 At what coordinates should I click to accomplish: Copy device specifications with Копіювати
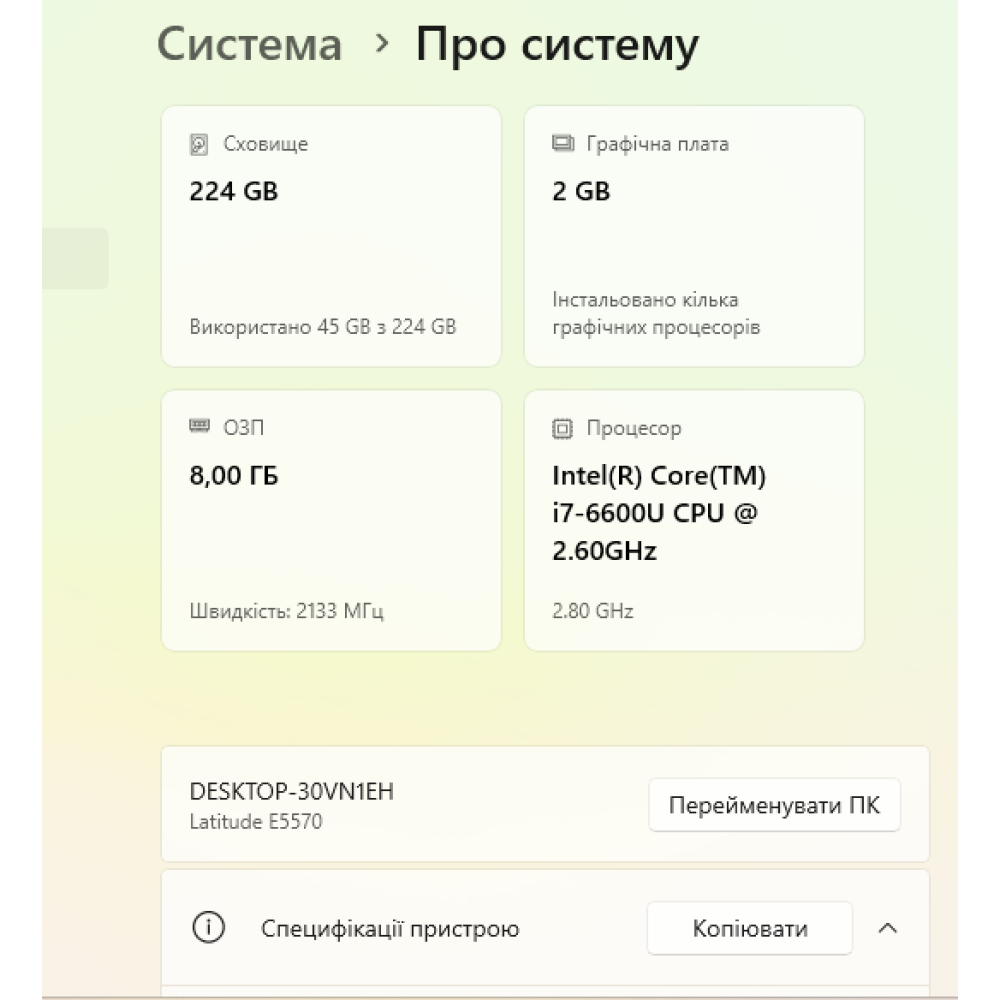point(749,928)
